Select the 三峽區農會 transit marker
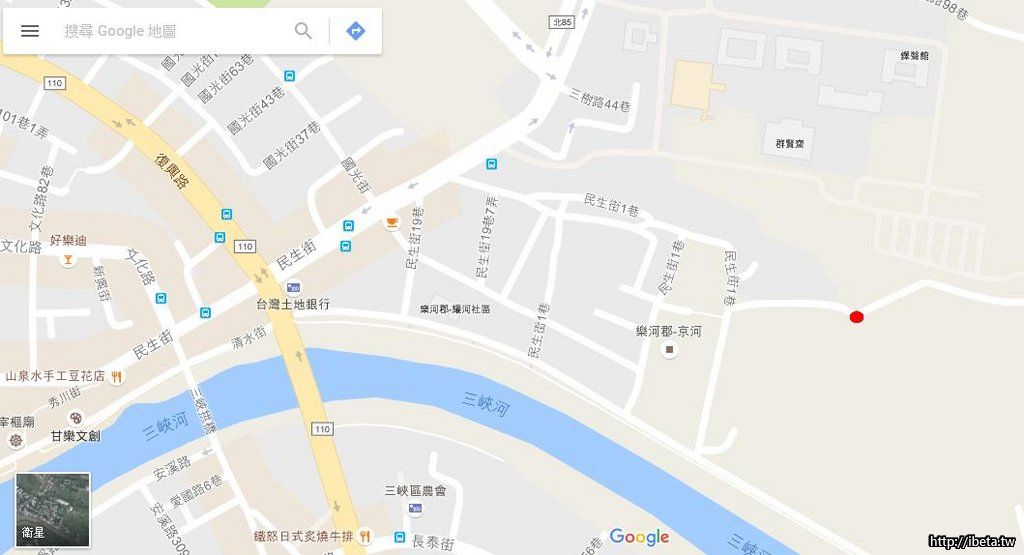Image resolution: width=1024 pixels, height=555 pixels. (400, 537)
